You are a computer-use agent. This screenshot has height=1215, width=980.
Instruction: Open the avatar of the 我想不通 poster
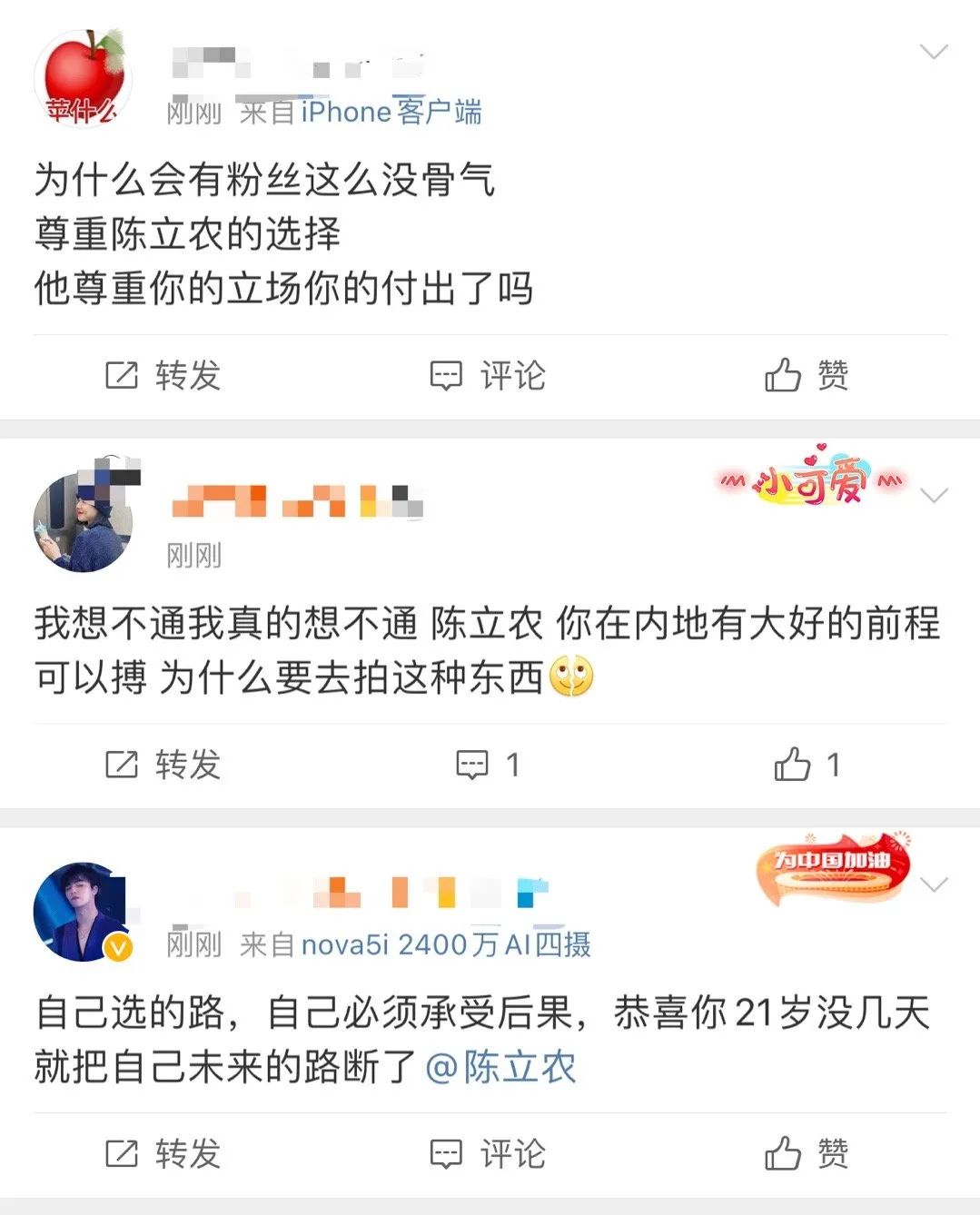[x=83, y=522]
